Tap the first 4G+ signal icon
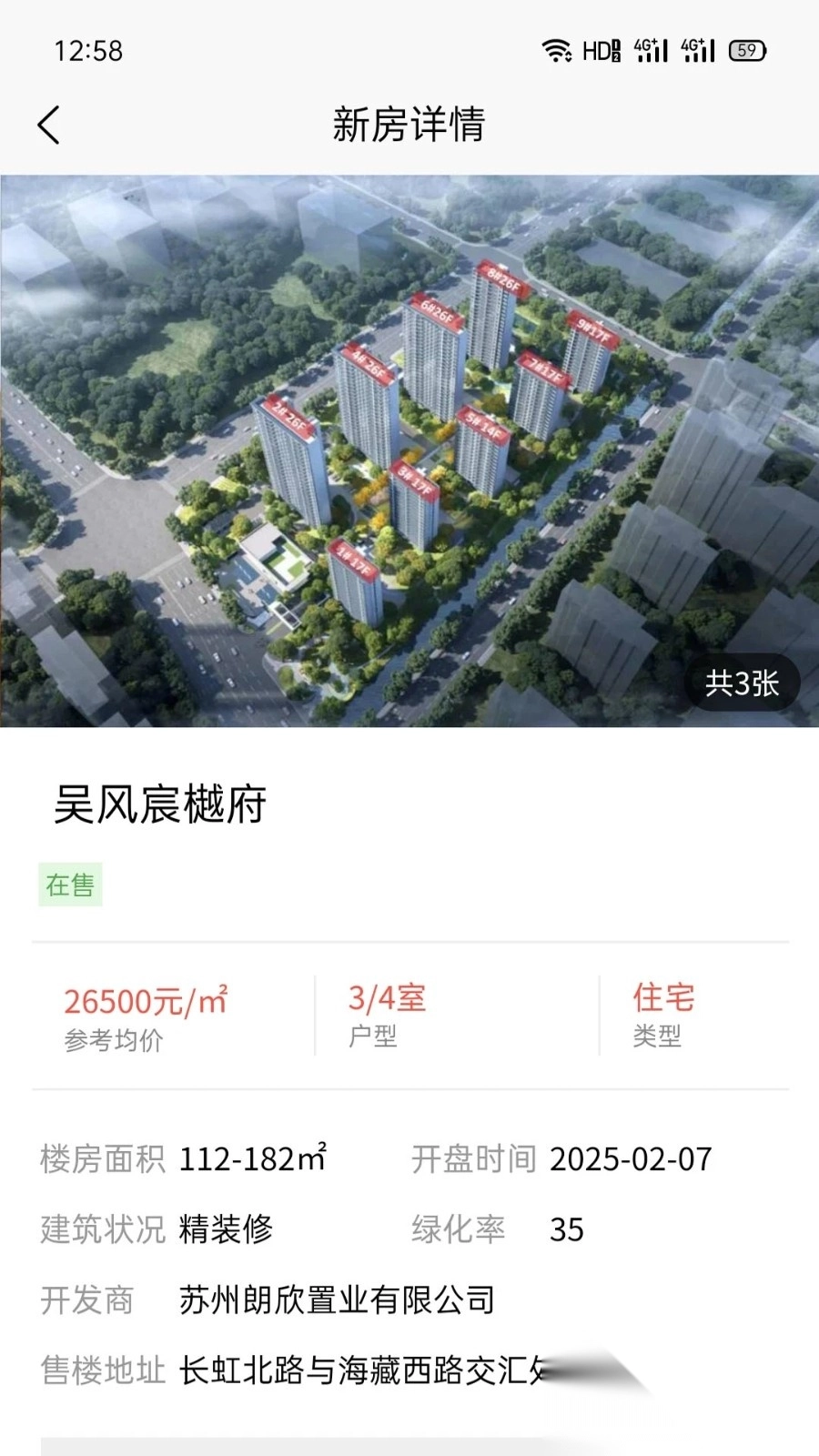The height and width of the screenshot is (1456, 819). (x=652, y=52)
